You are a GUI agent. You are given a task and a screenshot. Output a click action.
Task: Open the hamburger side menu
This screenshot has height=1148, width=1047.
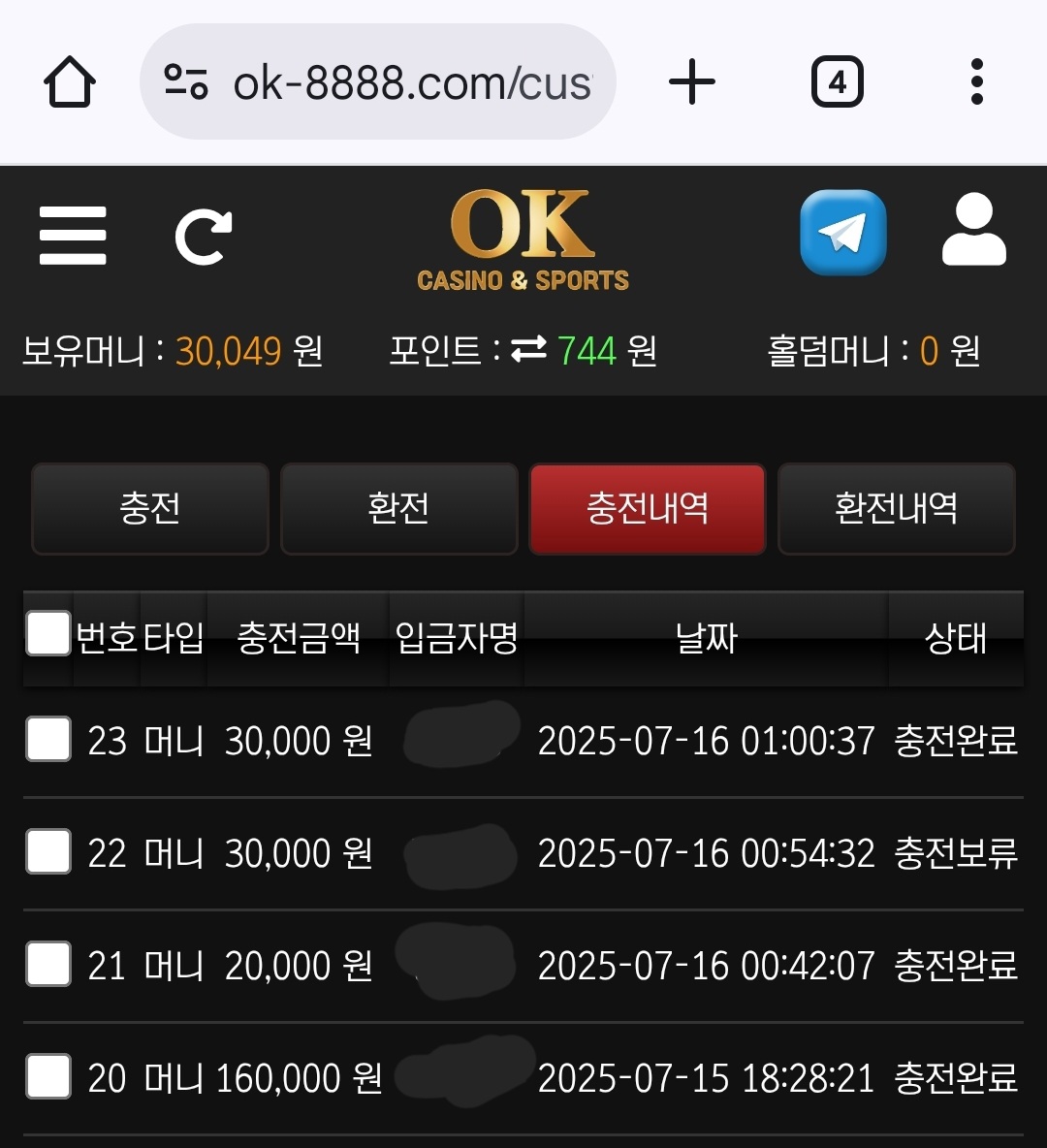click(x=73, y=236)
